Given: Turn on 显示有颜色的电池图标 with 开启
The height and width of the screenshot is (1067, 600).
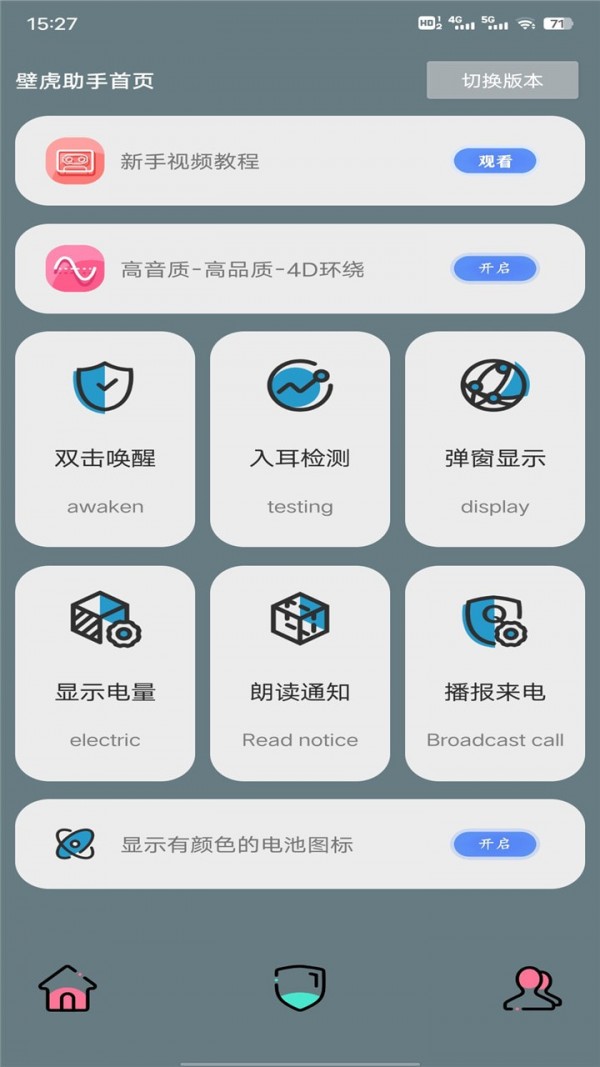Looking at the screenshot, I should (495, 844).
